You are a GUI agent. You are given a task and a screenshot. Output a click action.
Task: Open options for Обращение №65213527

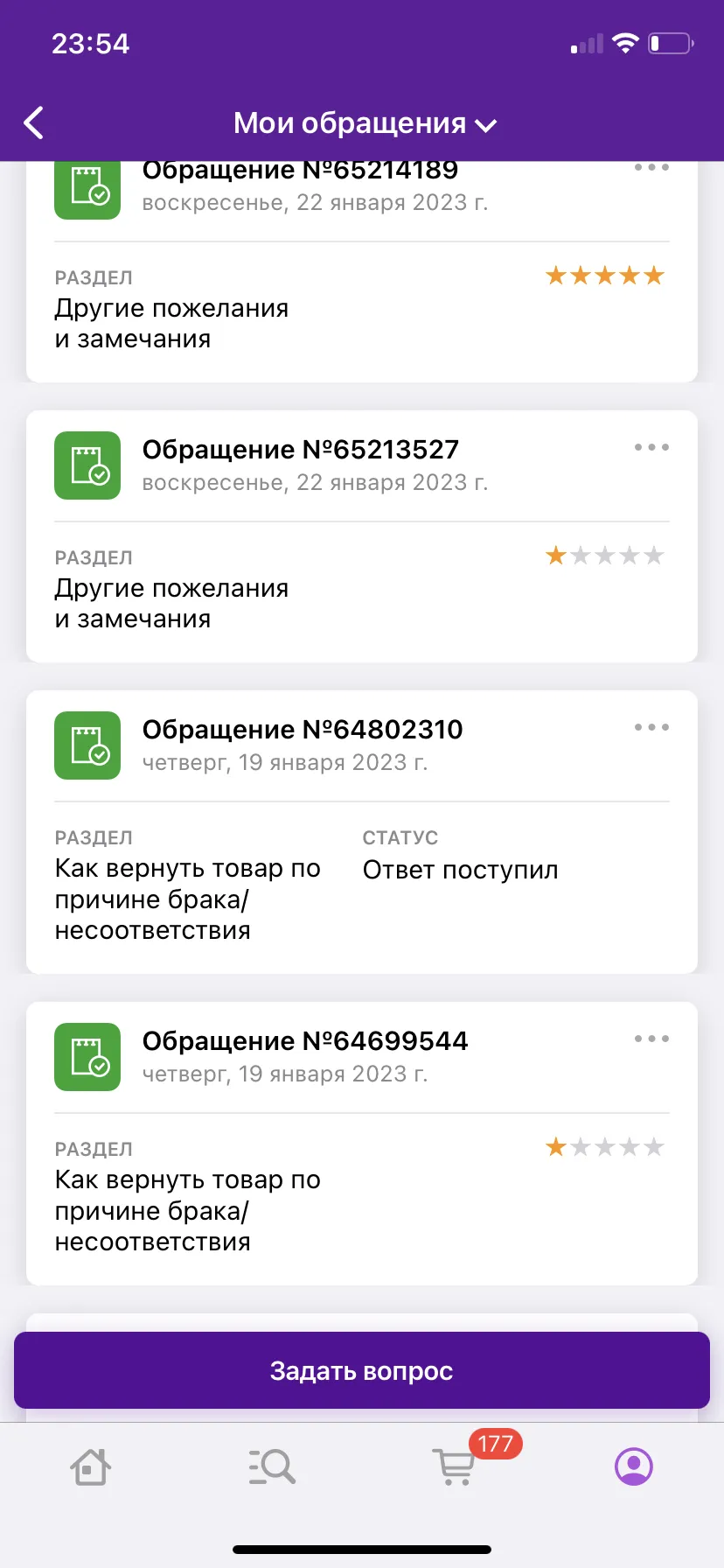(x=651, y=447)
